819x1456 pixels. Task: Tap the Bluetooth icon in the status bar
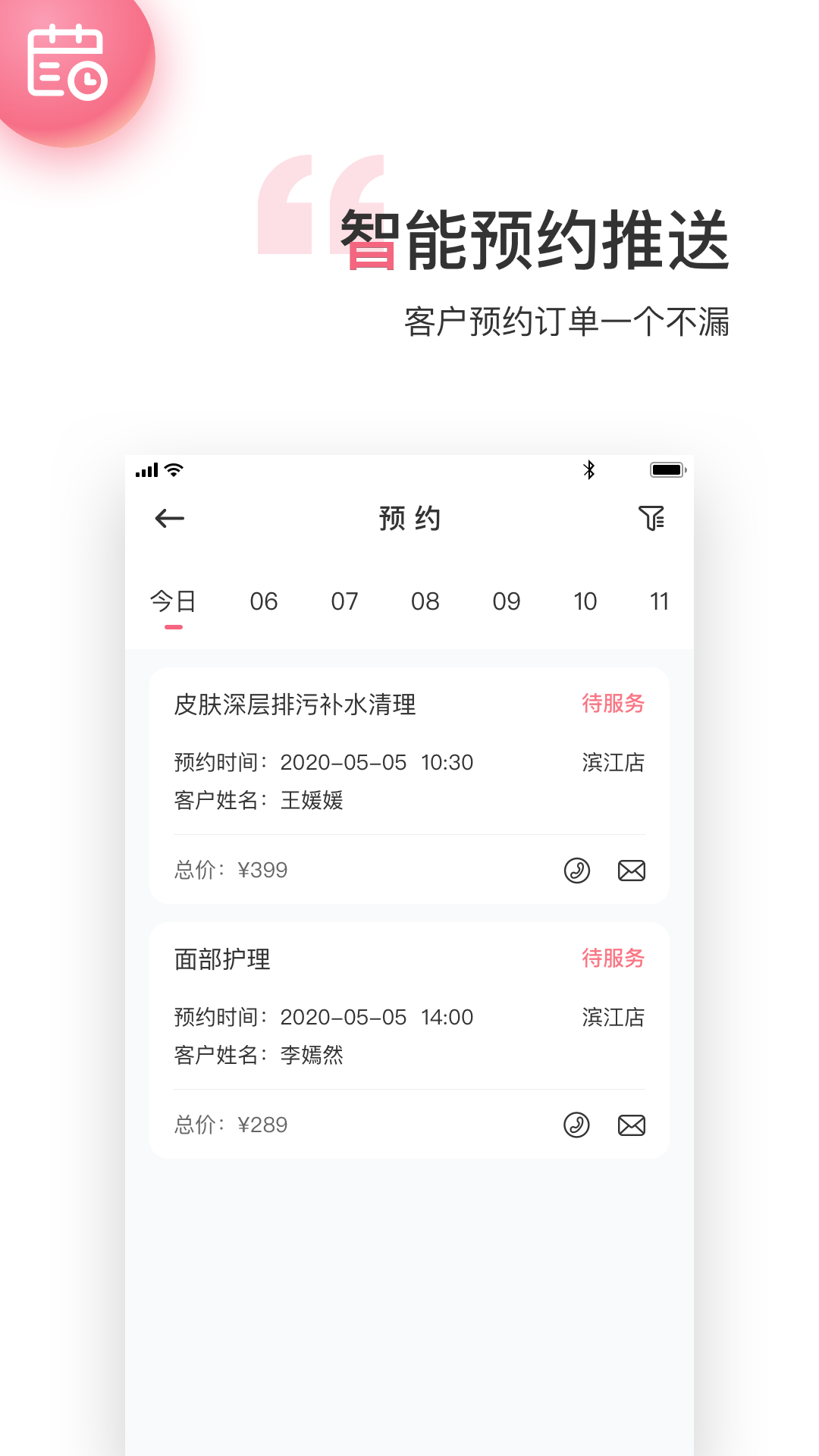tap(588, 469)
